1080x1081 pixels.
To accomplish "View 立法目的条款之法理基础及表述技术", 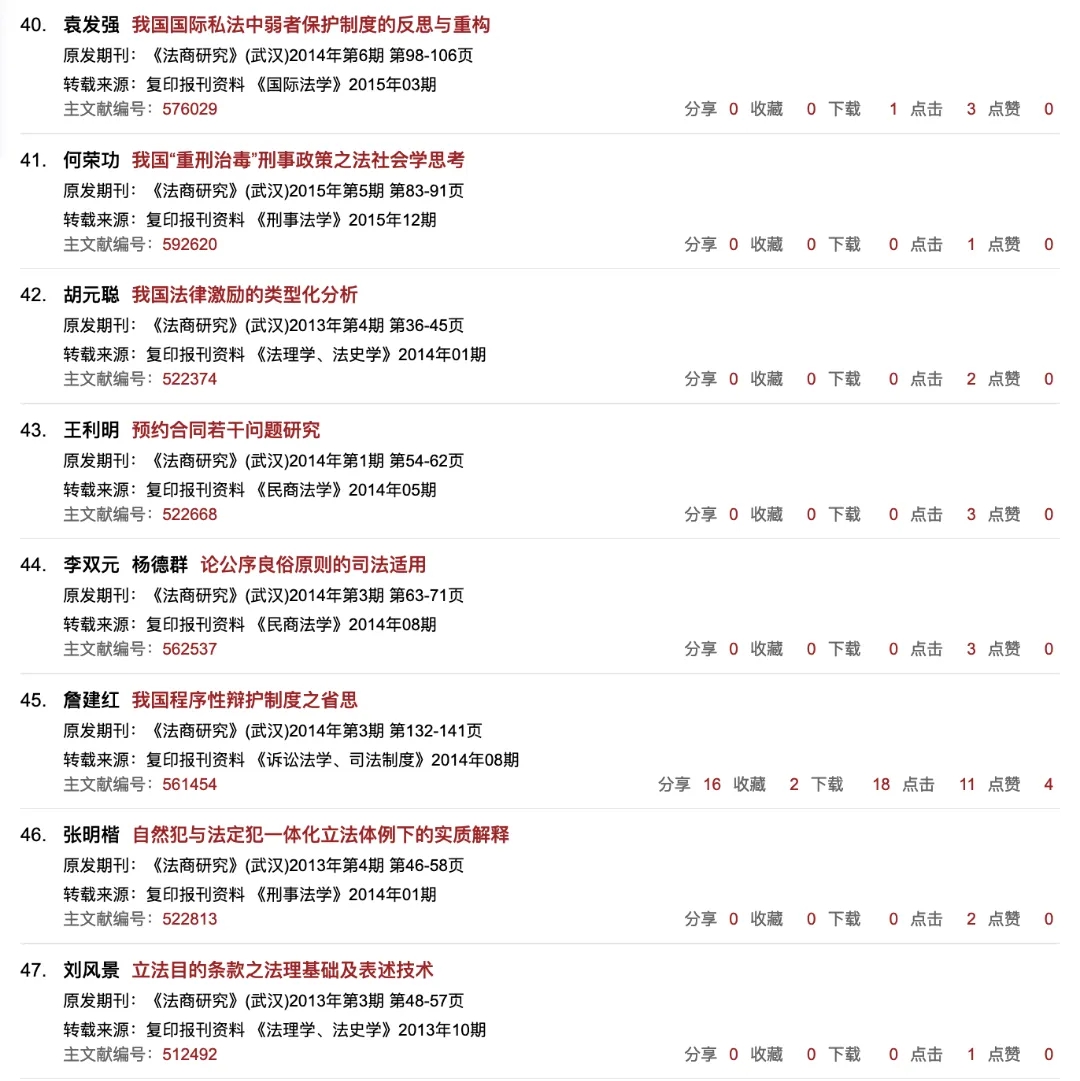I will (283, 970).
